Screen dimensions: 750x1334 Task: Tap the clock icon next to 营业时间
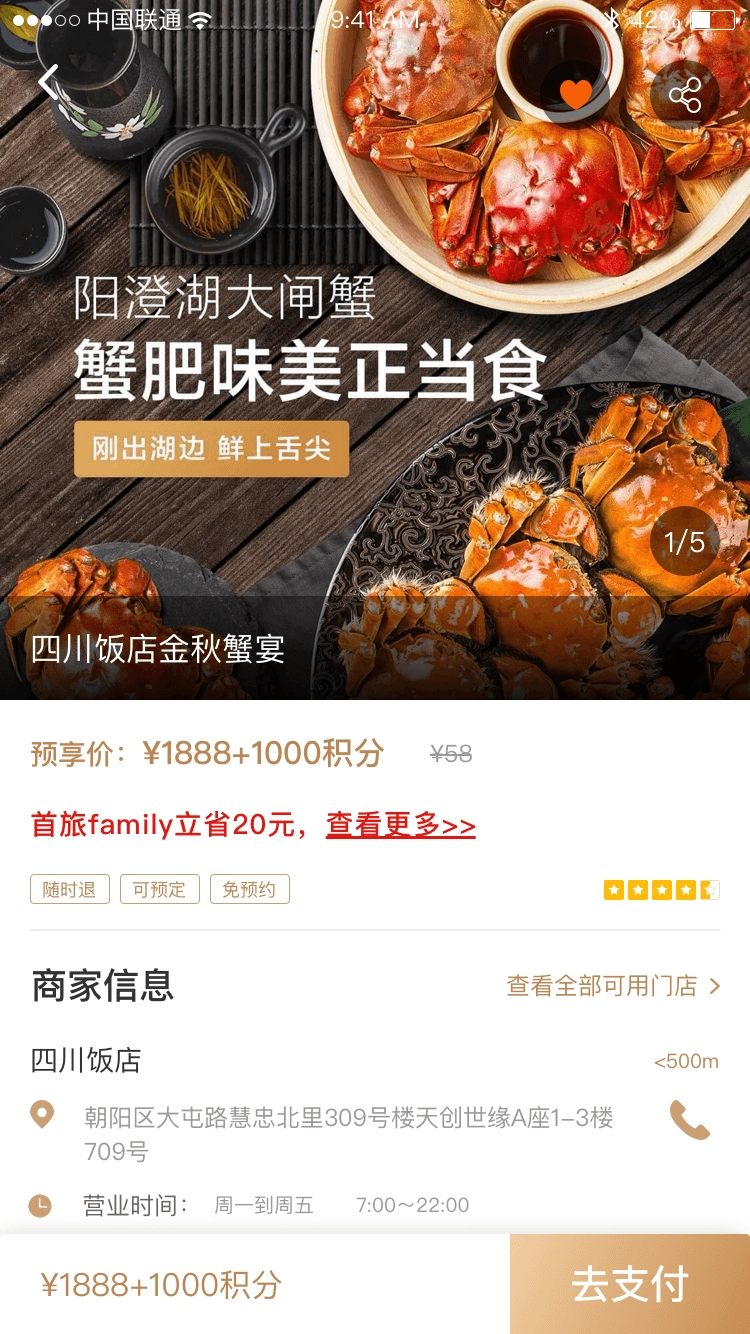click(x=41, y=1205)
